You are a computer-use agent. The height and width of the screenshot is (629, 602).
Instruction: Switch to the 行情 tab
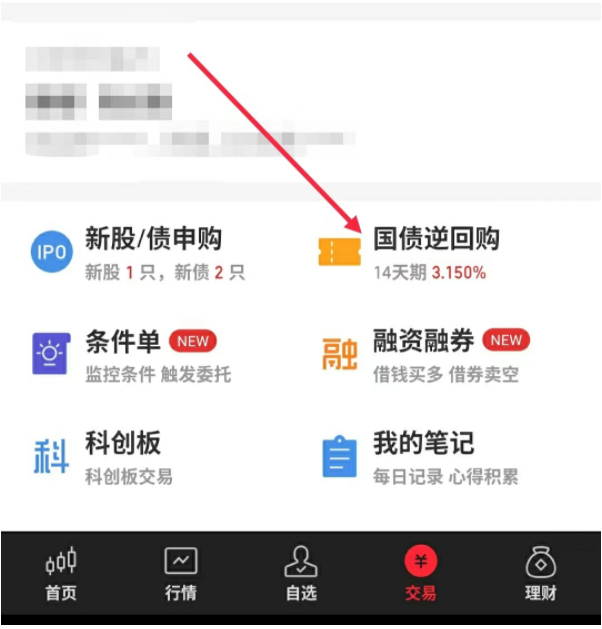pos(181,574)
